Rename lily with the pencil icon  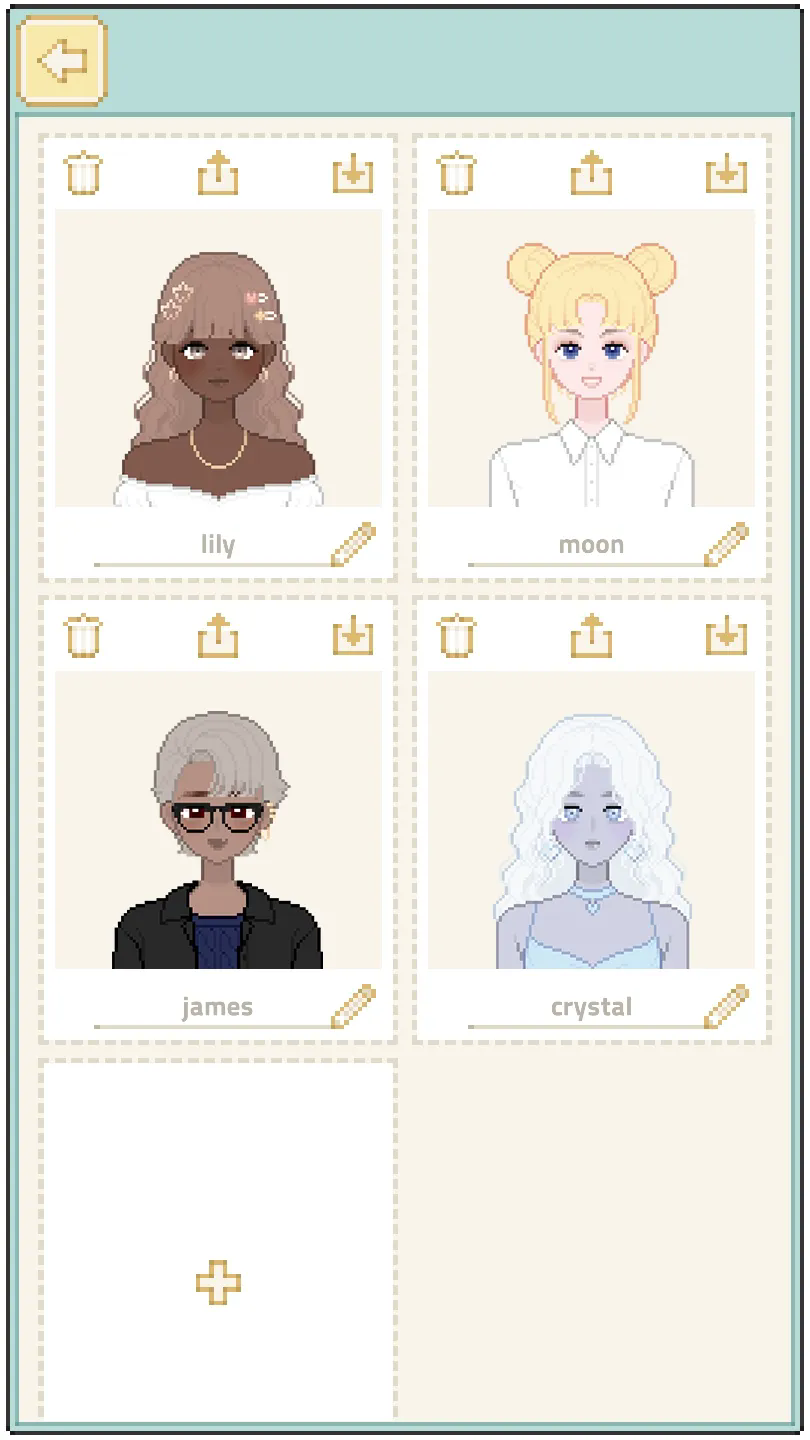point(353,545)
